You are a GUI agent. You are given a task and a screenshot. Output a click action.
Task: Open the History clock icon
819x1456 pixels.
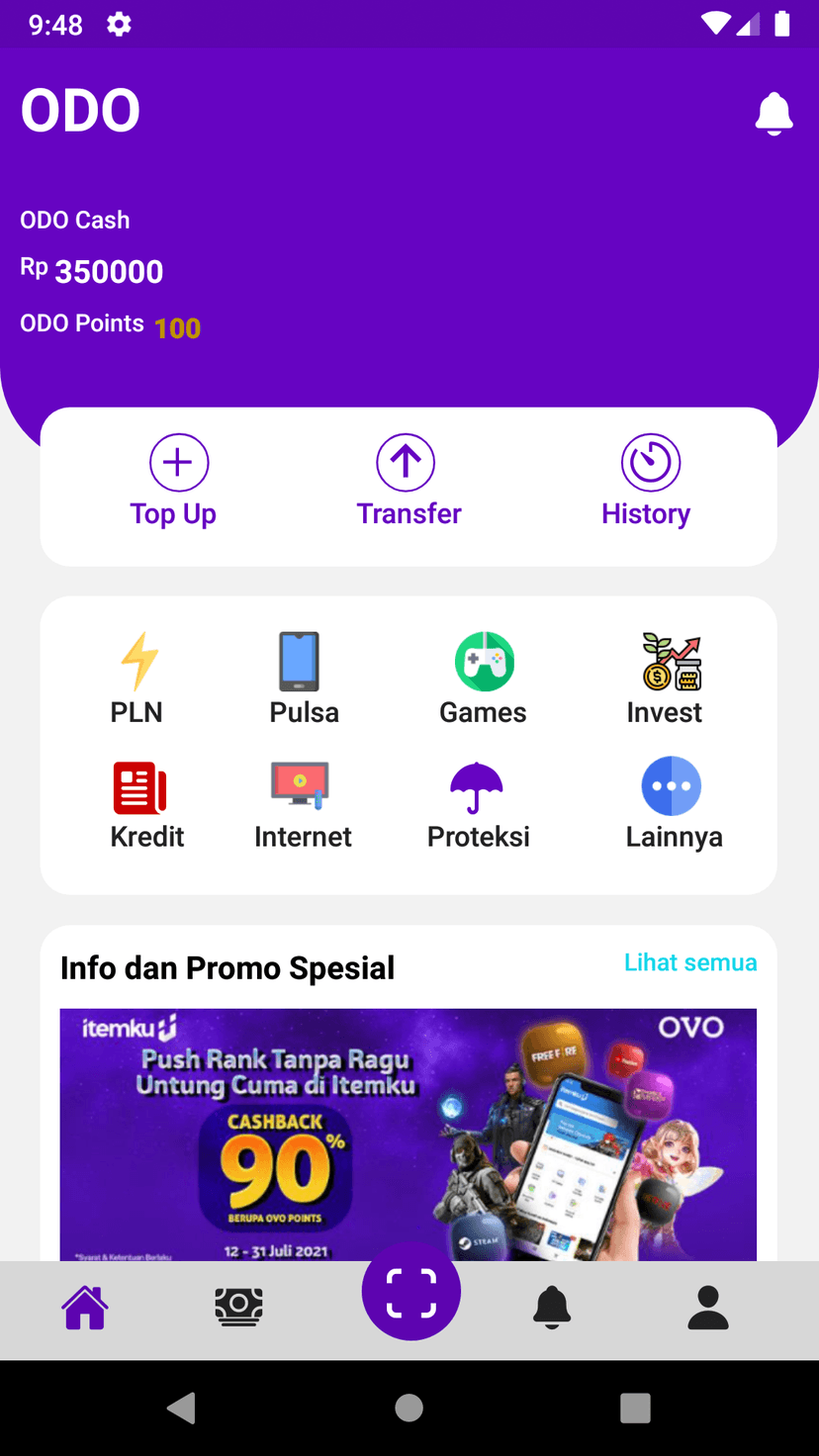click(x=649, y=462)
